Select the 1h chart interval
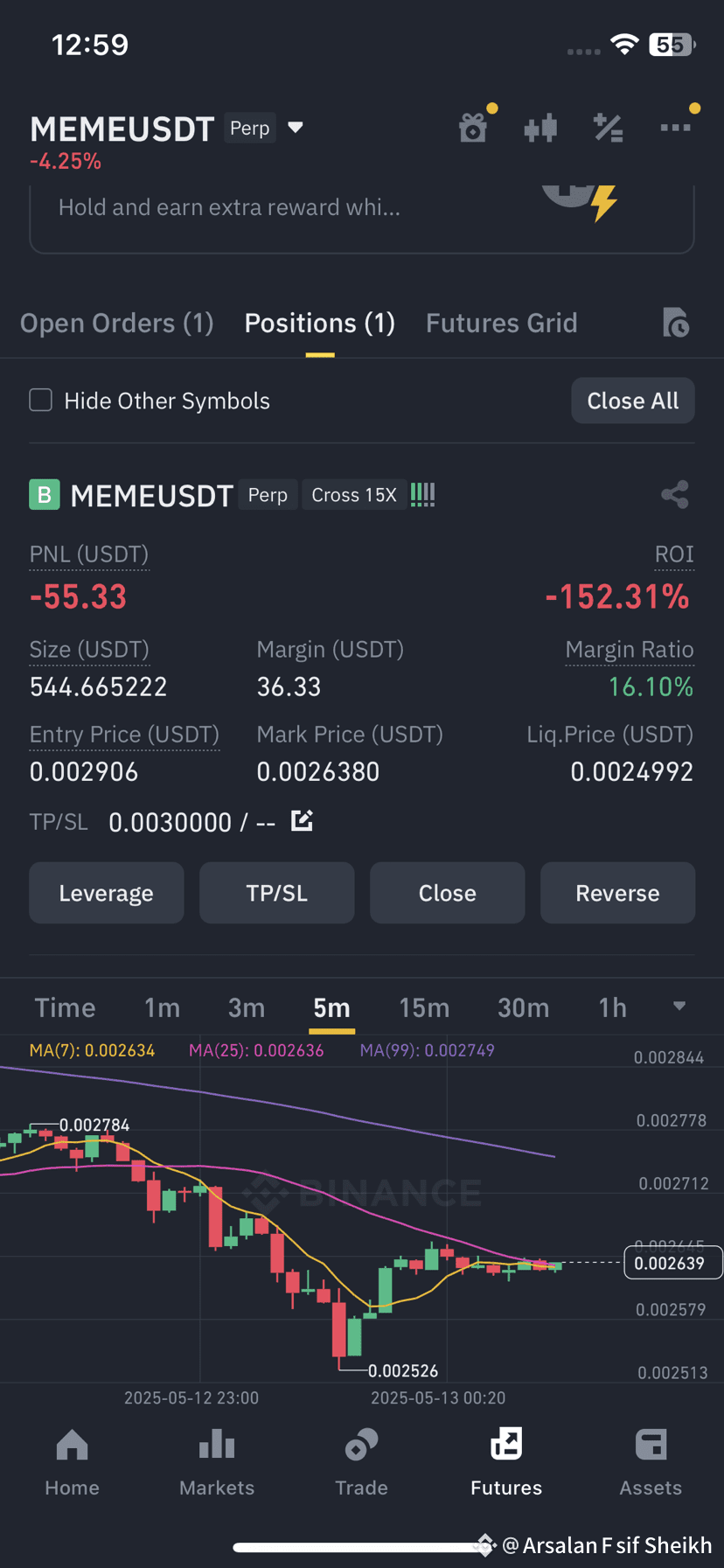 pyautogui.click(x=612, y=1007)
